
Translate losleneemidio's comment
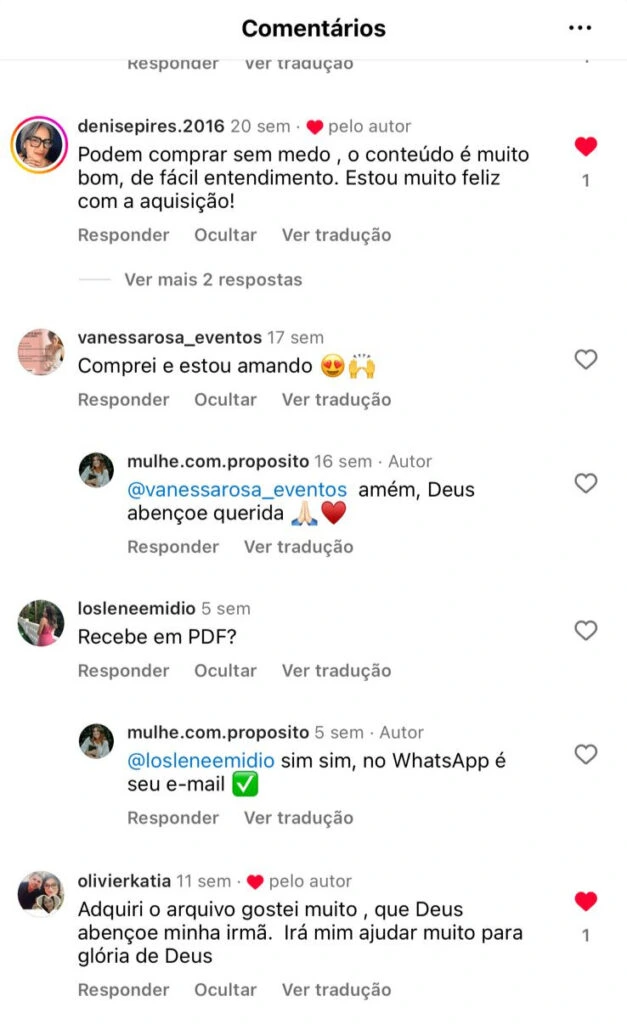tap(336, 670)
